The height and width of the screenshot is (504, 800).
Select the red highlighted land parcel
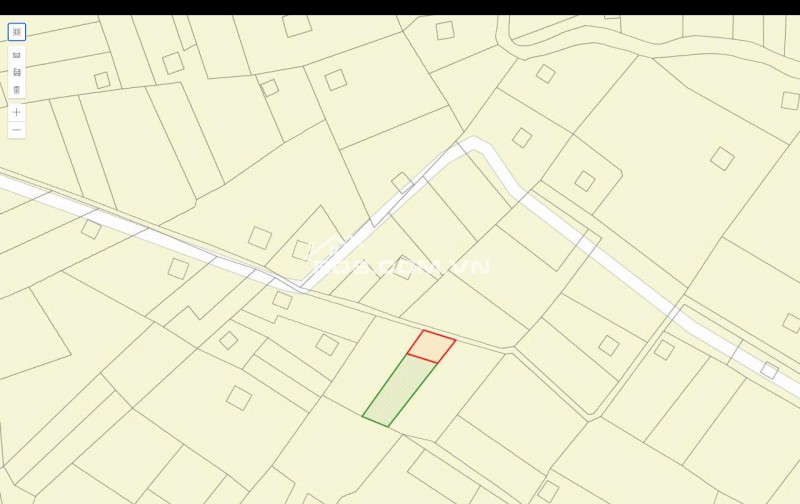tap(431, 346)
